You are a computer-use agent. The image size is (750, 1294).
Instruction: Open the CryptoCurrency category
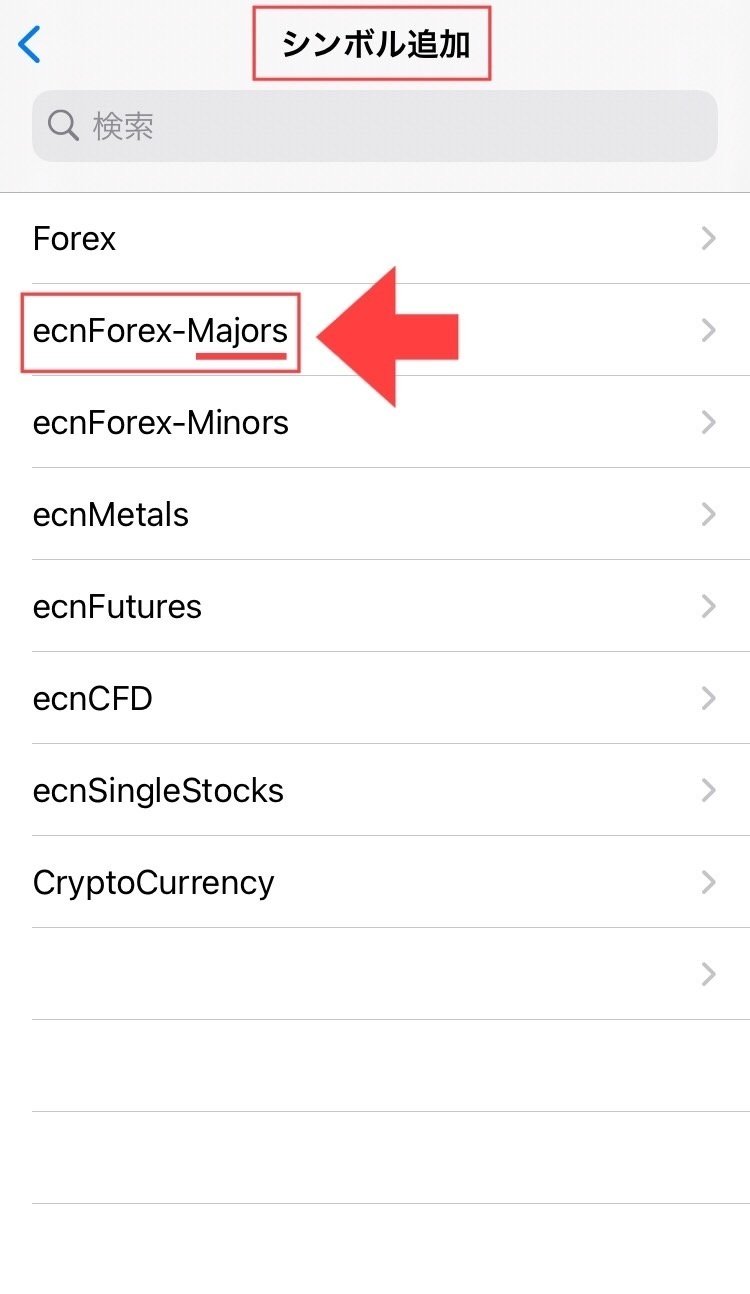(x=375, y=882)
